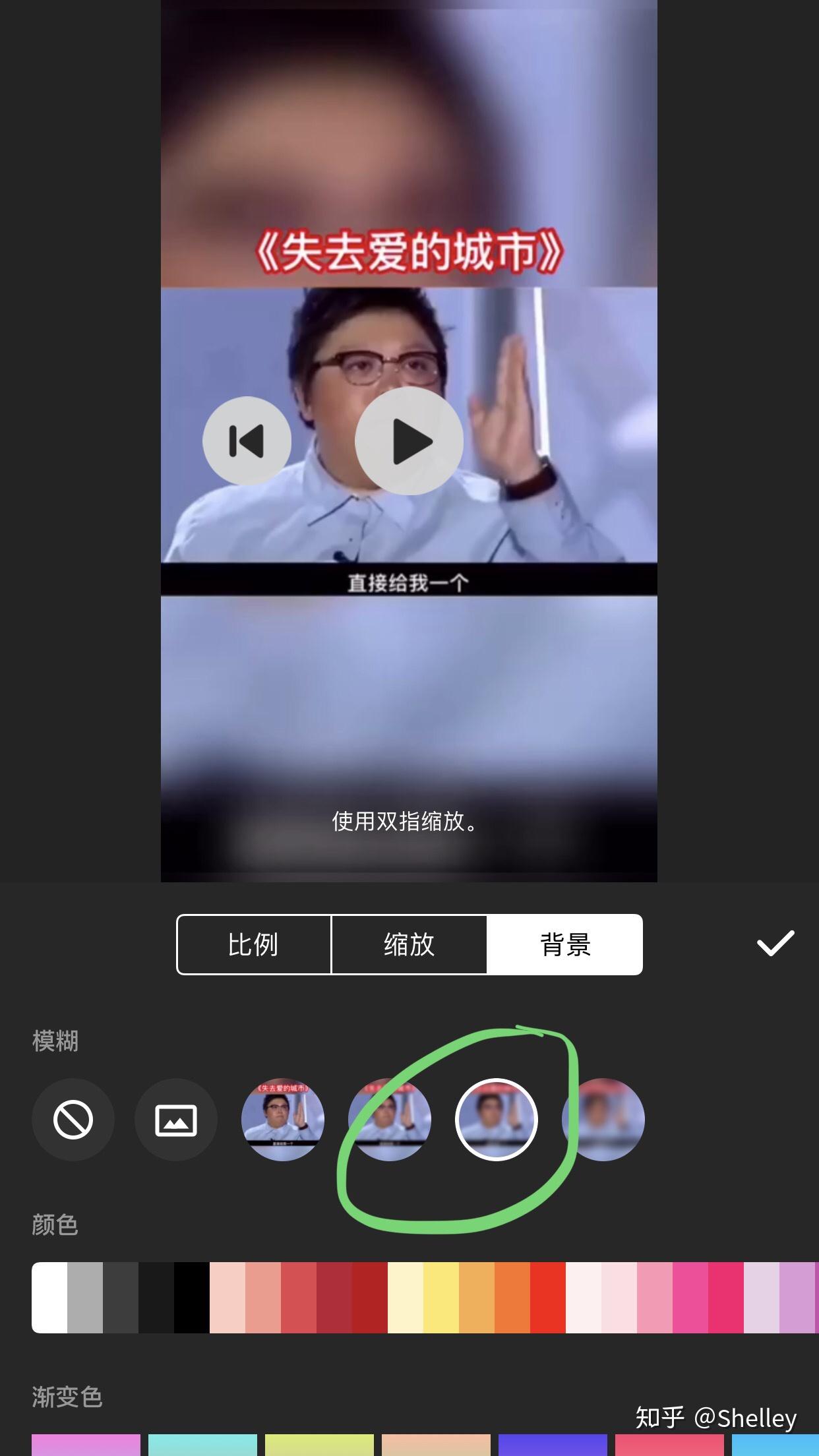
Task: Pick the bright red color swatch
Action: click(x=548, y=1297)
